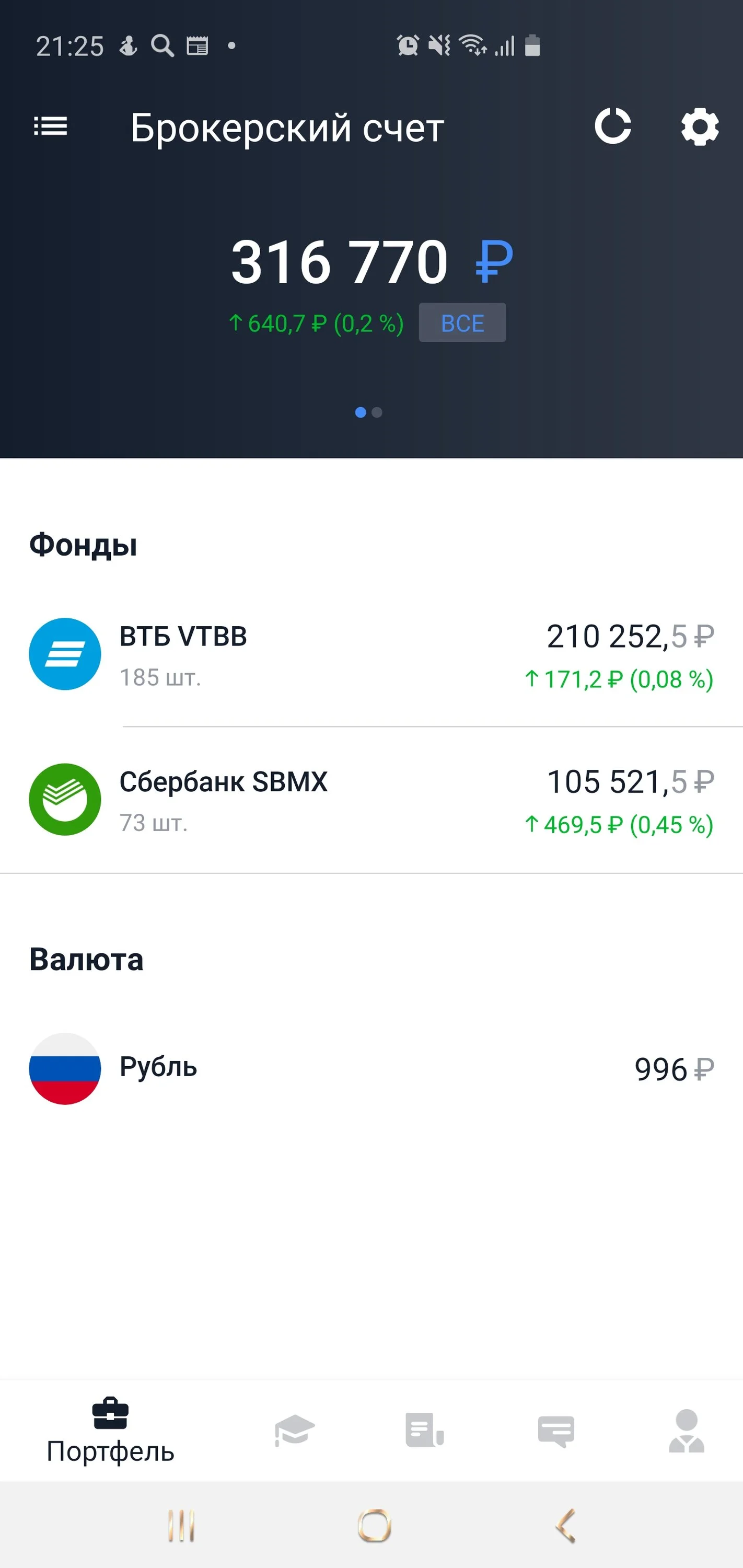The height and width of the screenshot is (1568, 743).
Task: Go back with the system back button
Action: click(566, 1525)
